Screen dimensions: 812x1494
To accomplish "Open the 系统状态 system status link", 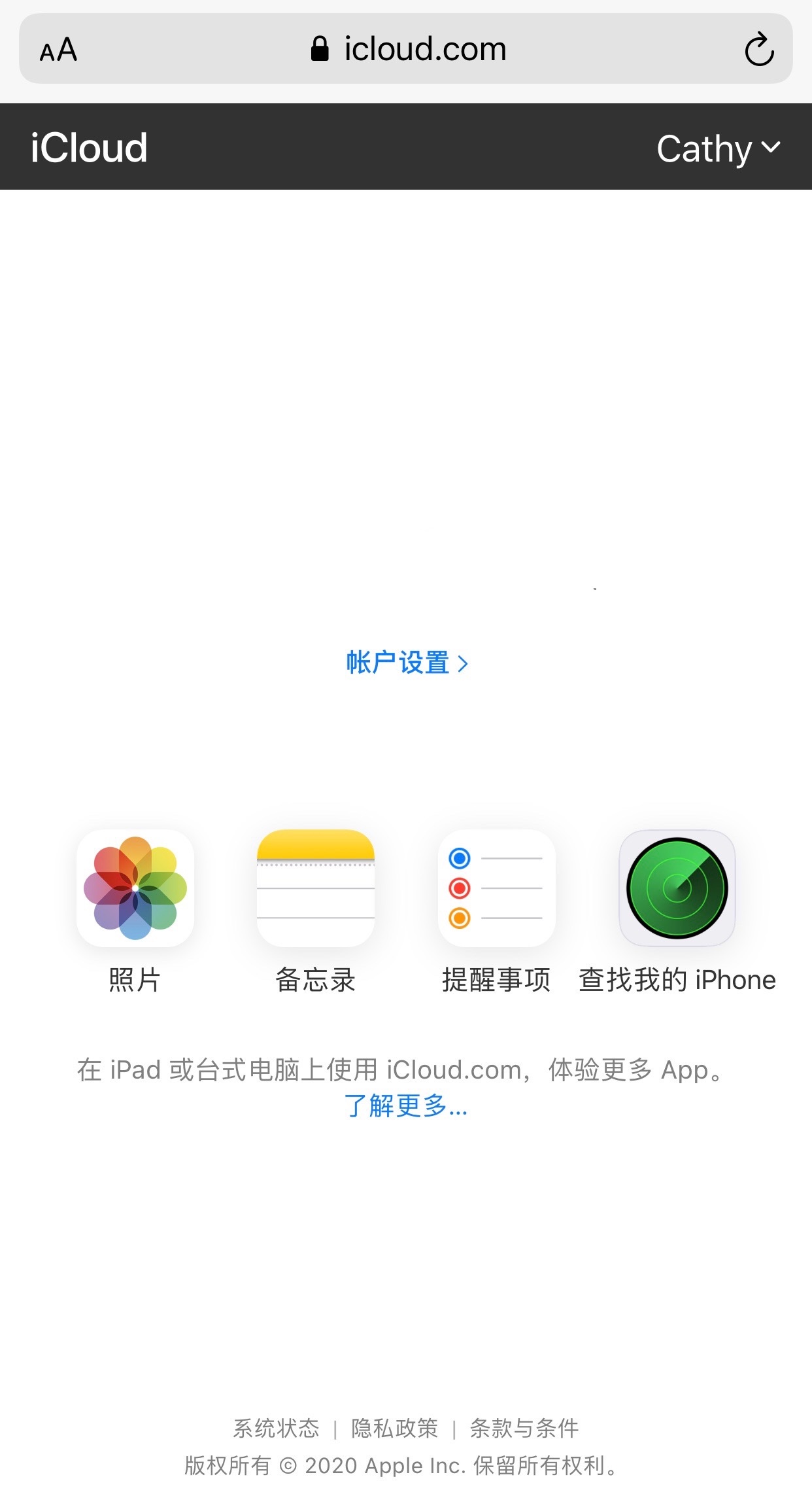I will (277, 1428).
